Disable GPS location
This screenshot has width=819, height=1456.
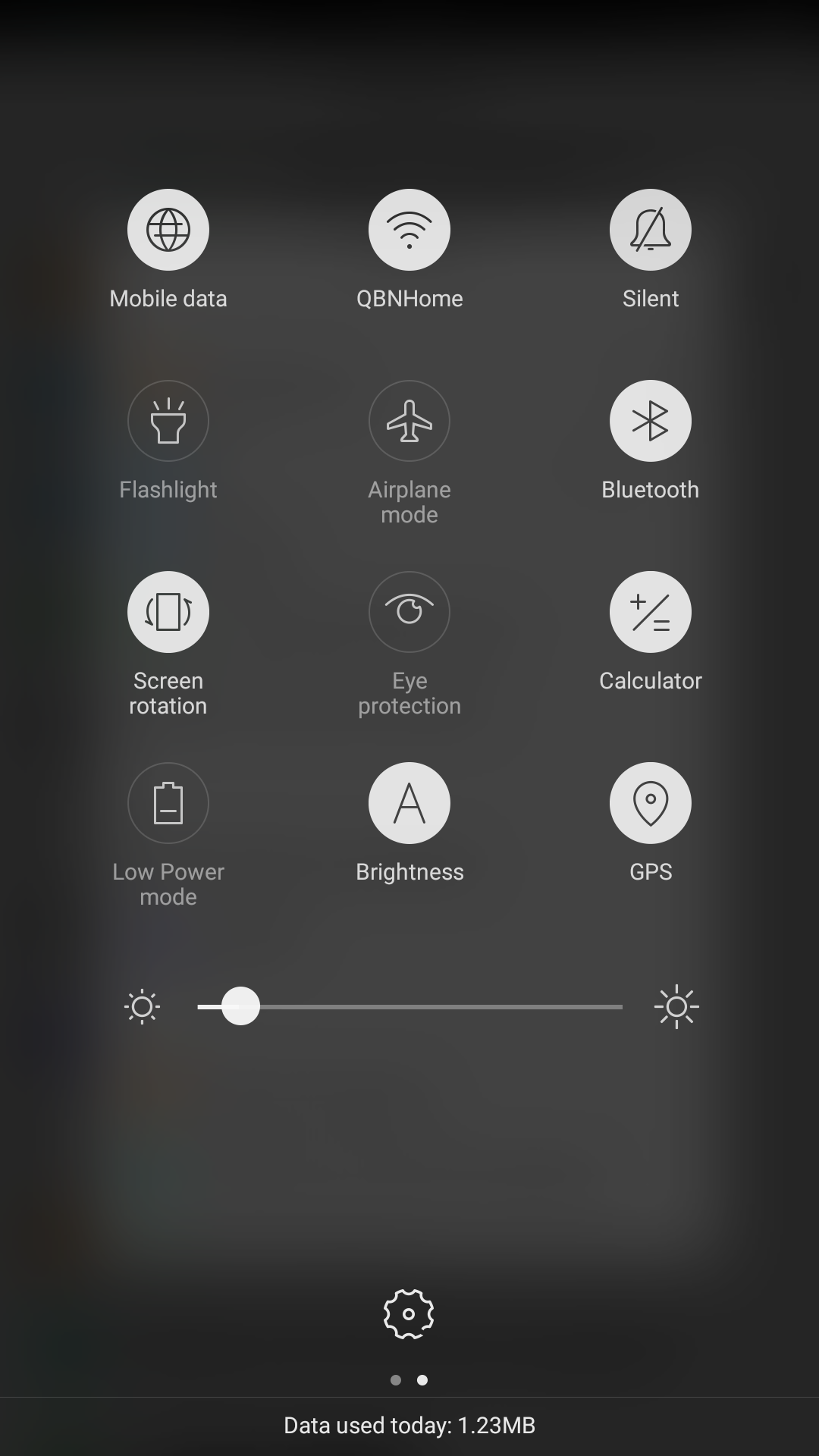click(651, 803)
